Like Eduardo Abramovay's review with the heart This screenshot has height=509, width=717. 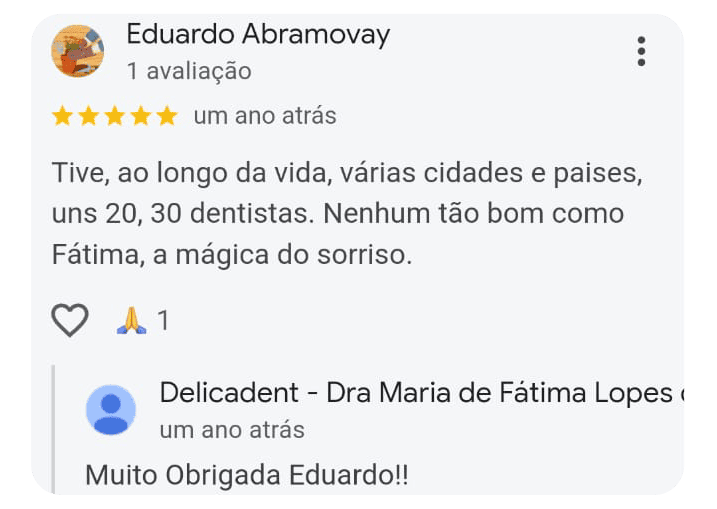(70, 320)
